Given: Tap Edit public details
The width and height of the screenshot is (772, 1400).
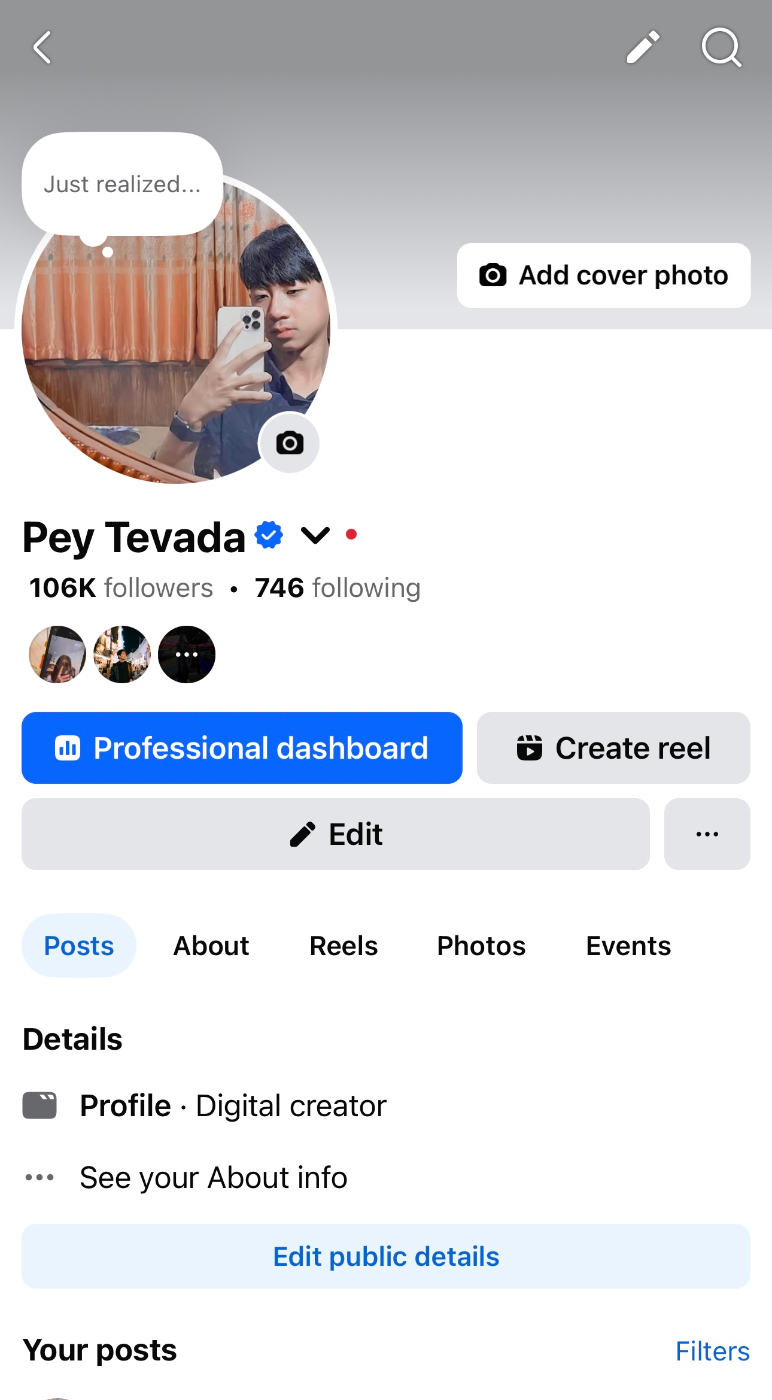Looking at the screenshot, I should (386, 1257).
